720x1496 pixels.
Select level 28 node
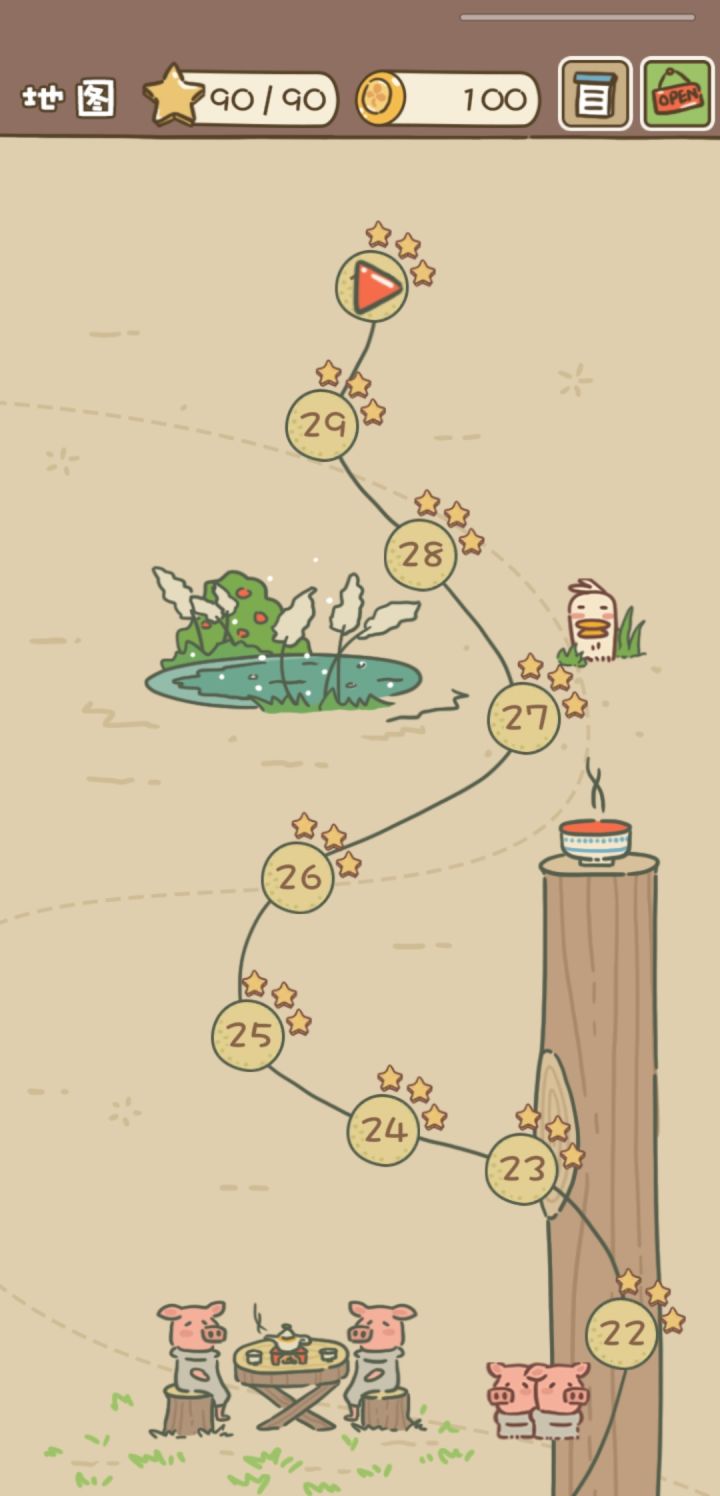(421, 554)
